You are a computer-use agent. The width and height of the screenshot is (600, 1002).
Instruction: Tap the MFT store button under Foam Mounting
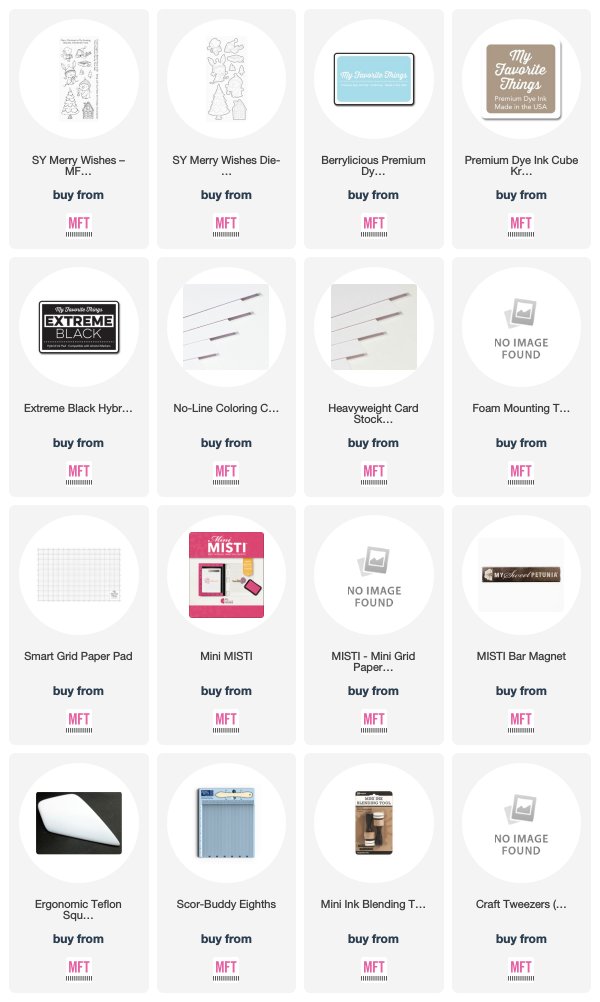coord(521,474)
